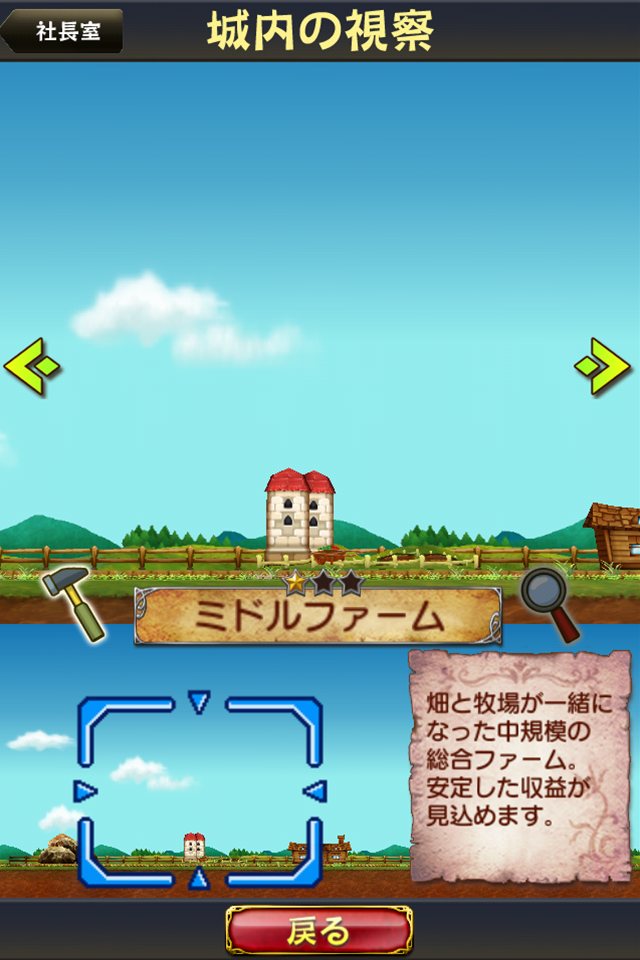Tap the minimap down arrow
Image resolution: width=640 pixels, height=960 pixels.
click(200, 879)
